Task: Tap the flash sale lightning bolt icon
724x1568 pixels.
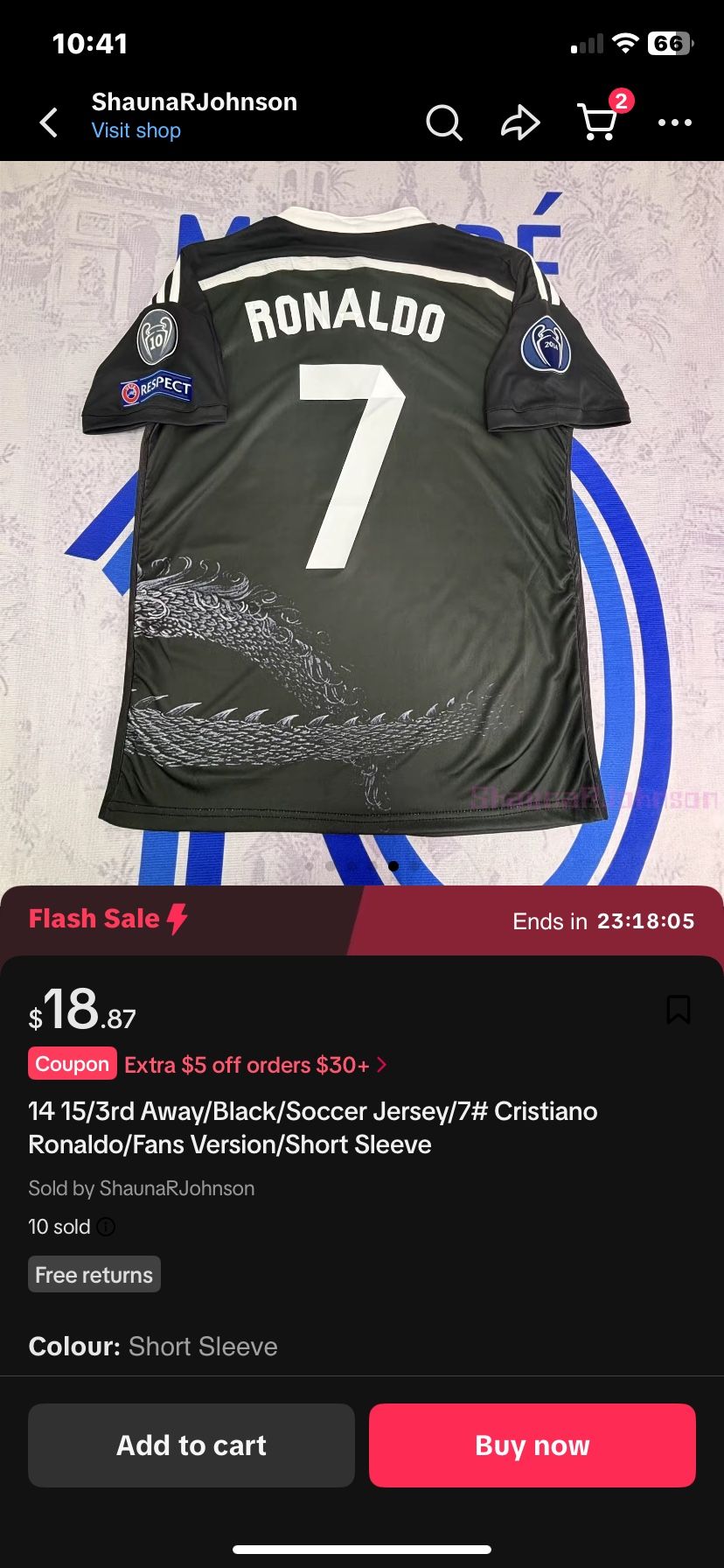Action: [178, 918]
